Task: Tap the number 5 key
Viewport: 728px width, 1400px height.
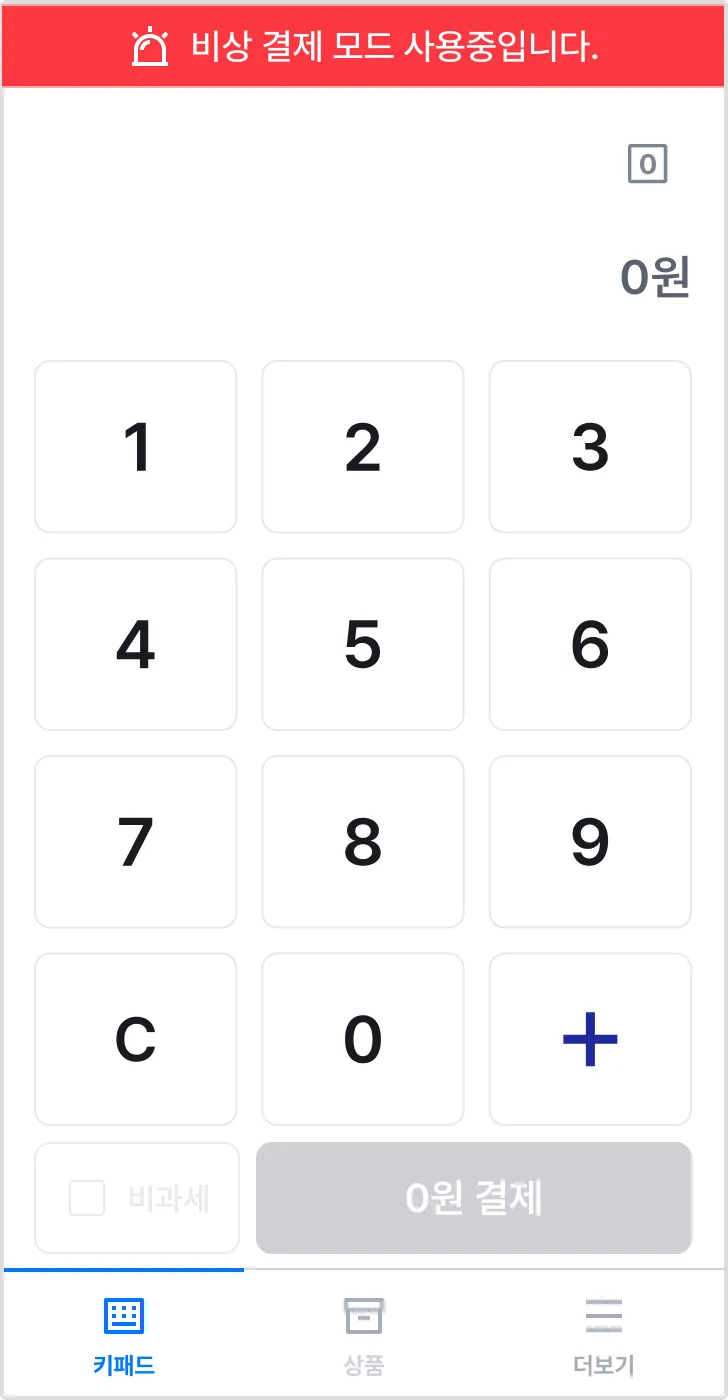Action: click(x=363, y=644)
